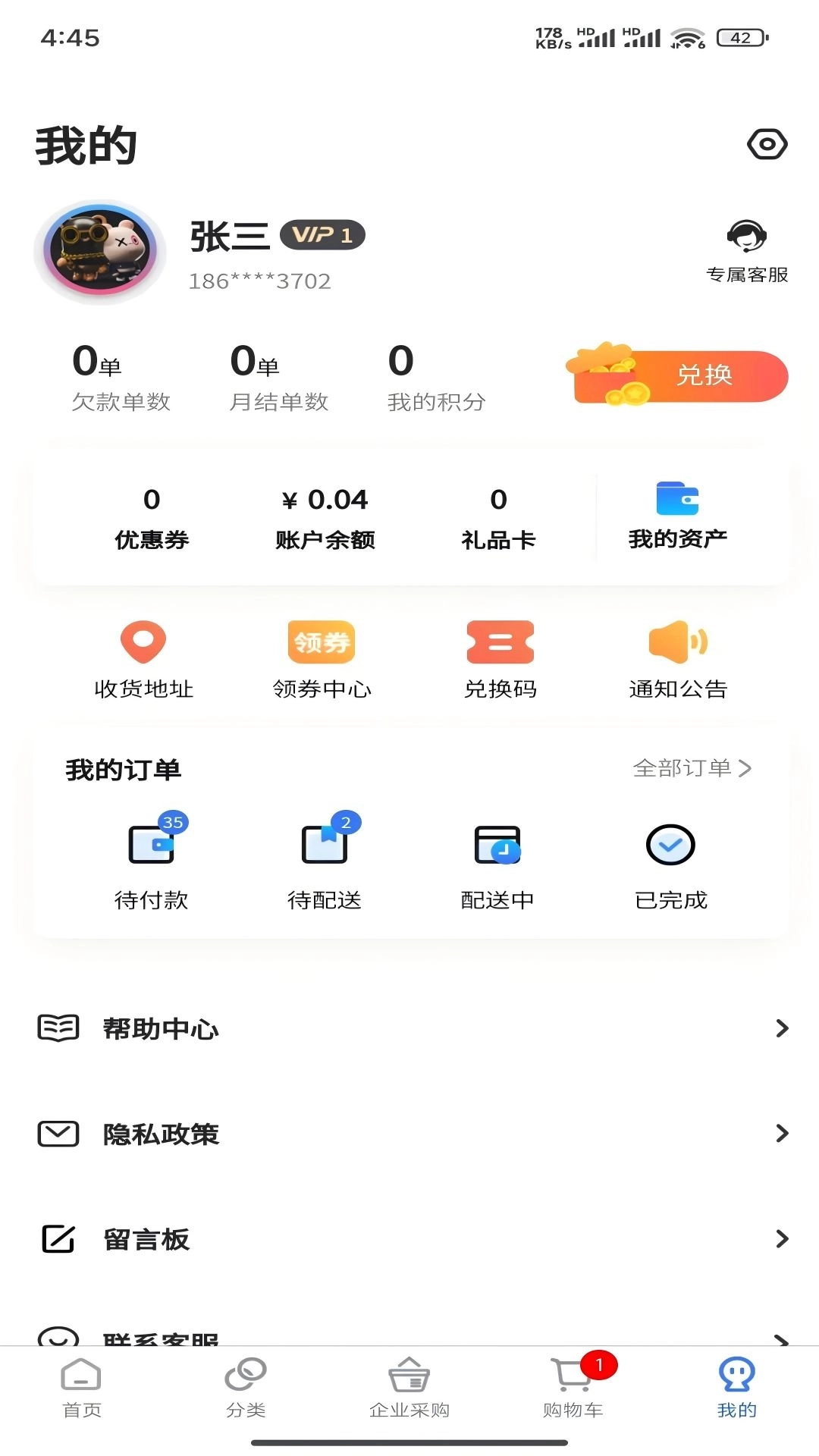Open the 留言板 message board entry
This screenshot has height=1456, width=819.
click(409, 1239)
